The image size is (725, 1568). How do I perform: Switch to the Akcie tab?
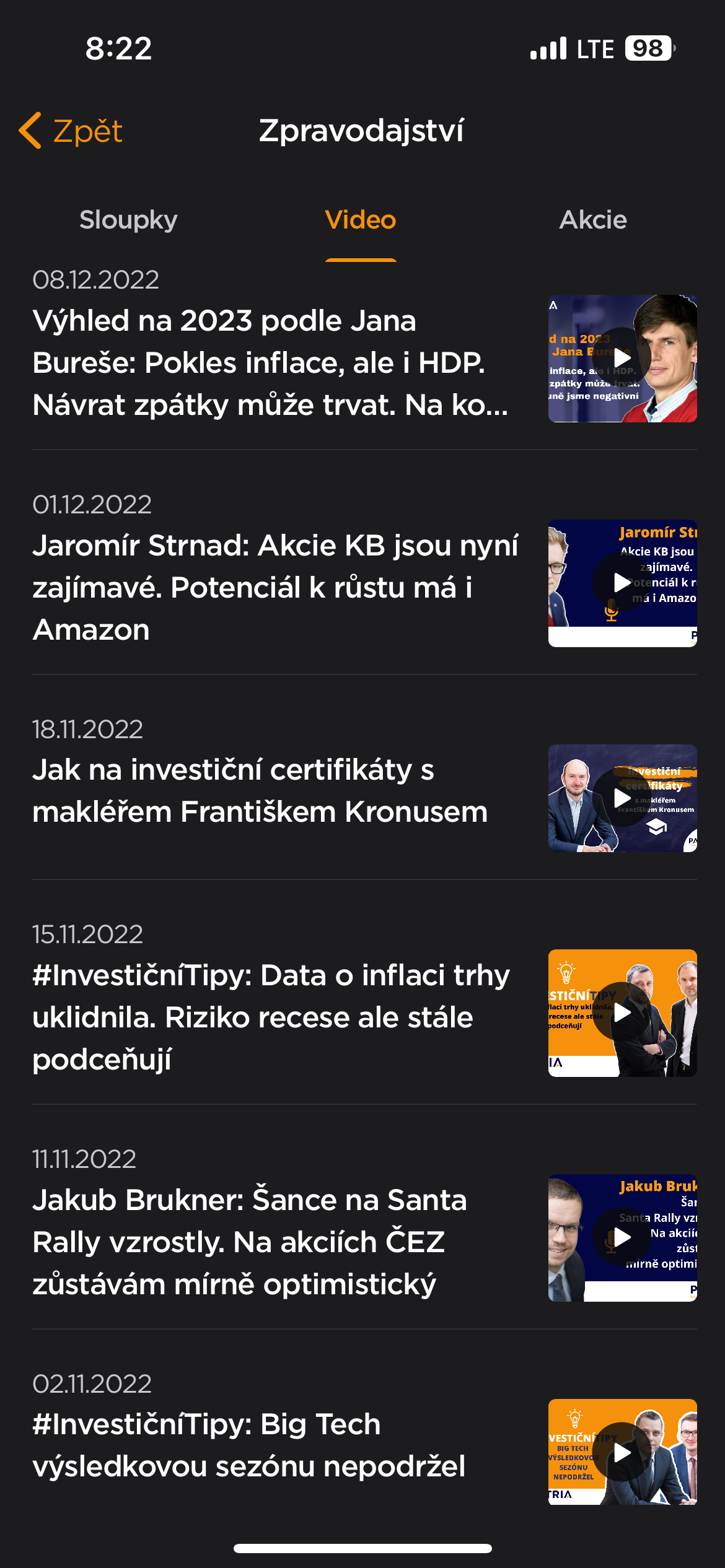(593, 220)
